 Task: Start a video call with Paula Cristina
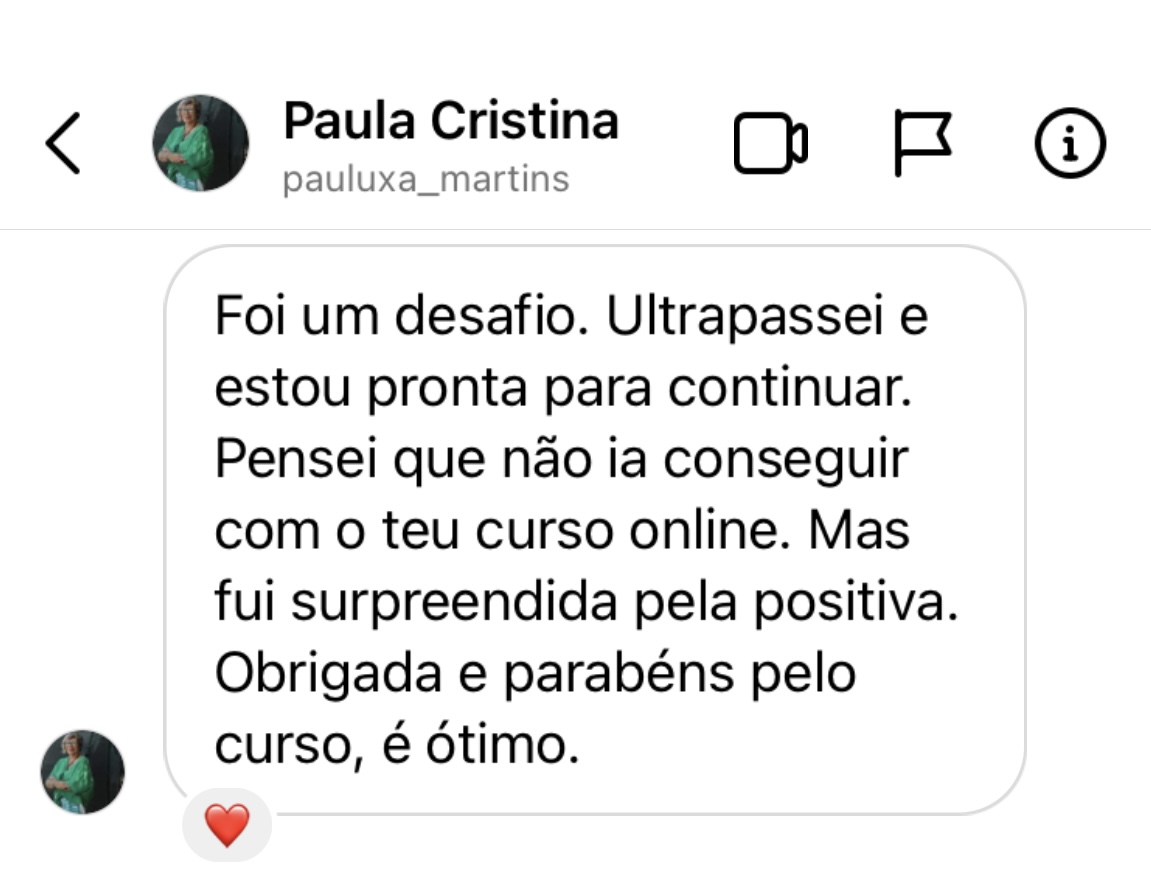[x=770, y=144]
